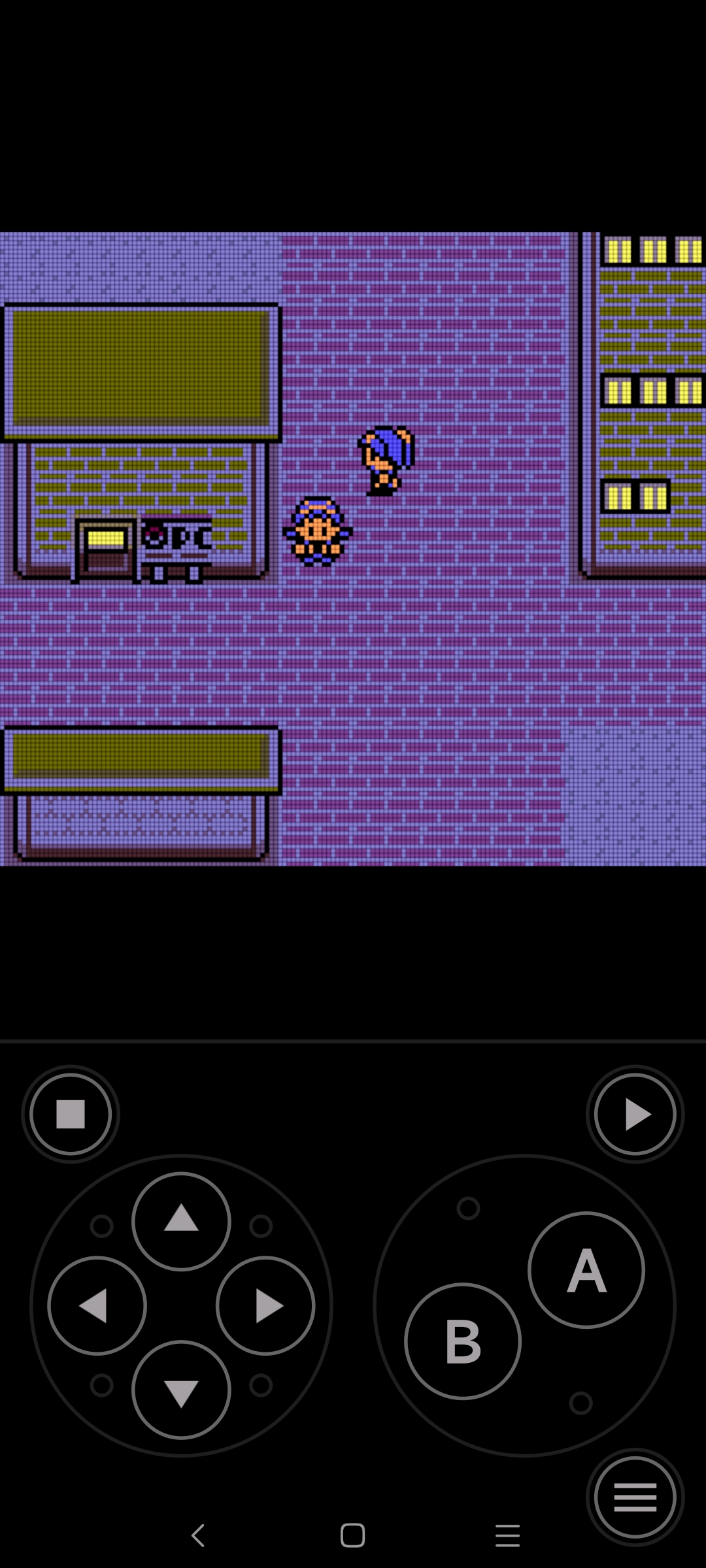This screenshot has width=706, height=1568.
Task: Tap the square select button
Action: [71, 1114]
